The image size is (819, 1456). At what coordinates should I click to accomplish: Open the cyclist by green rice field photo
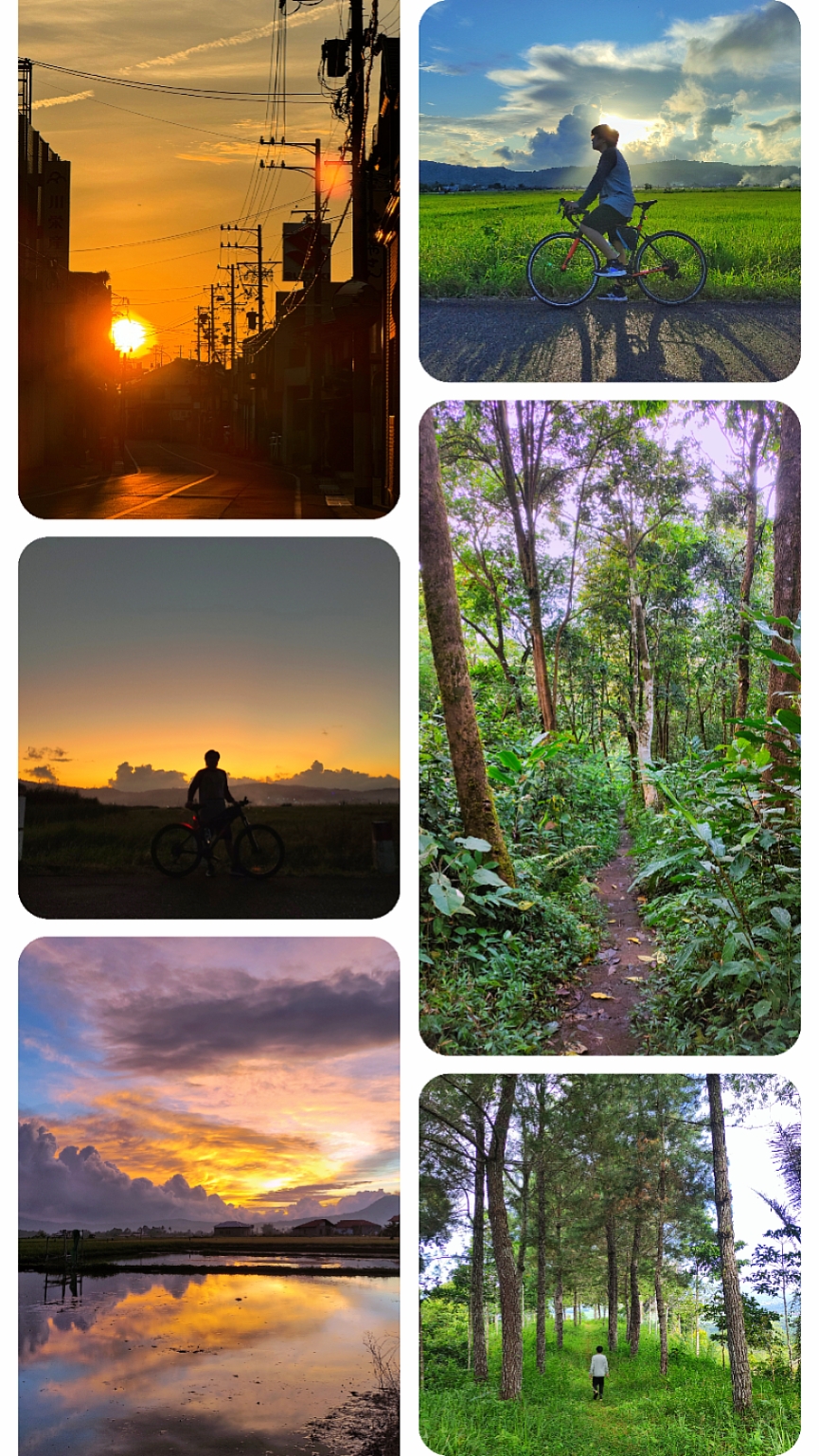610,190
